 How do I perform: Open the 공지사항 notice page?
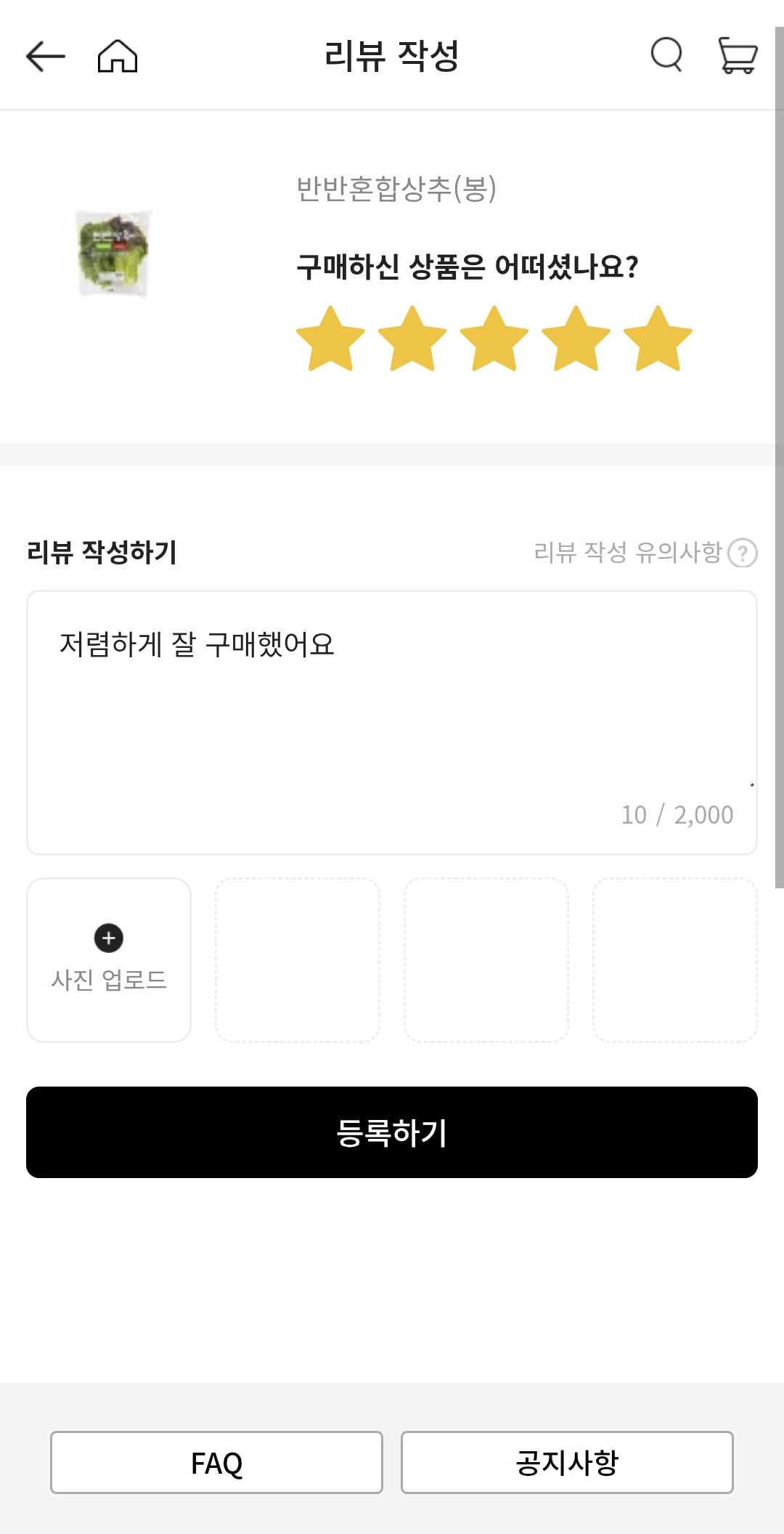[567, 1464]
